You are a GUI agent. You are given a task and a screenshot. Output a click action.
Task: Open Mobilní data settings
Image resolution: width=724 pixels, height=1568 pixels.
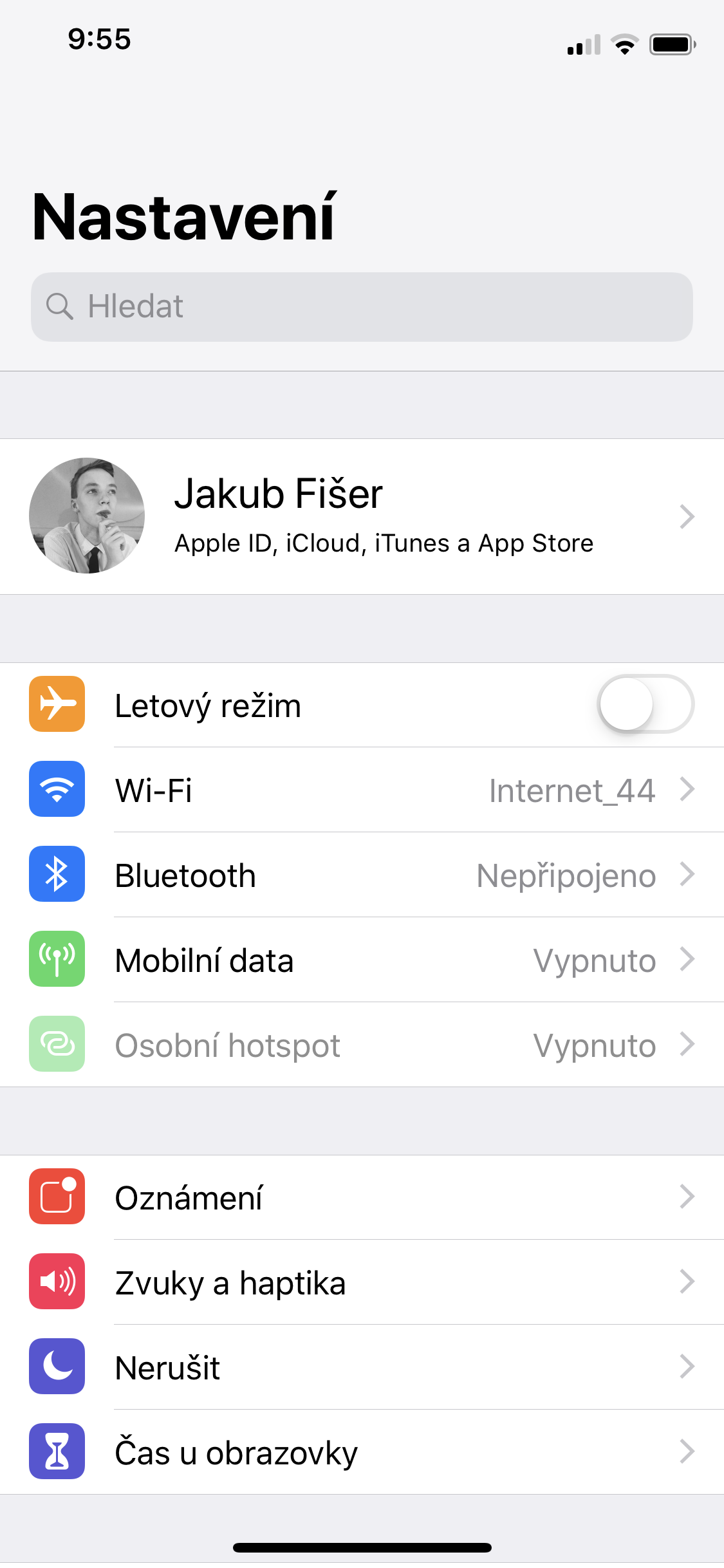click(x=362, y=960)
